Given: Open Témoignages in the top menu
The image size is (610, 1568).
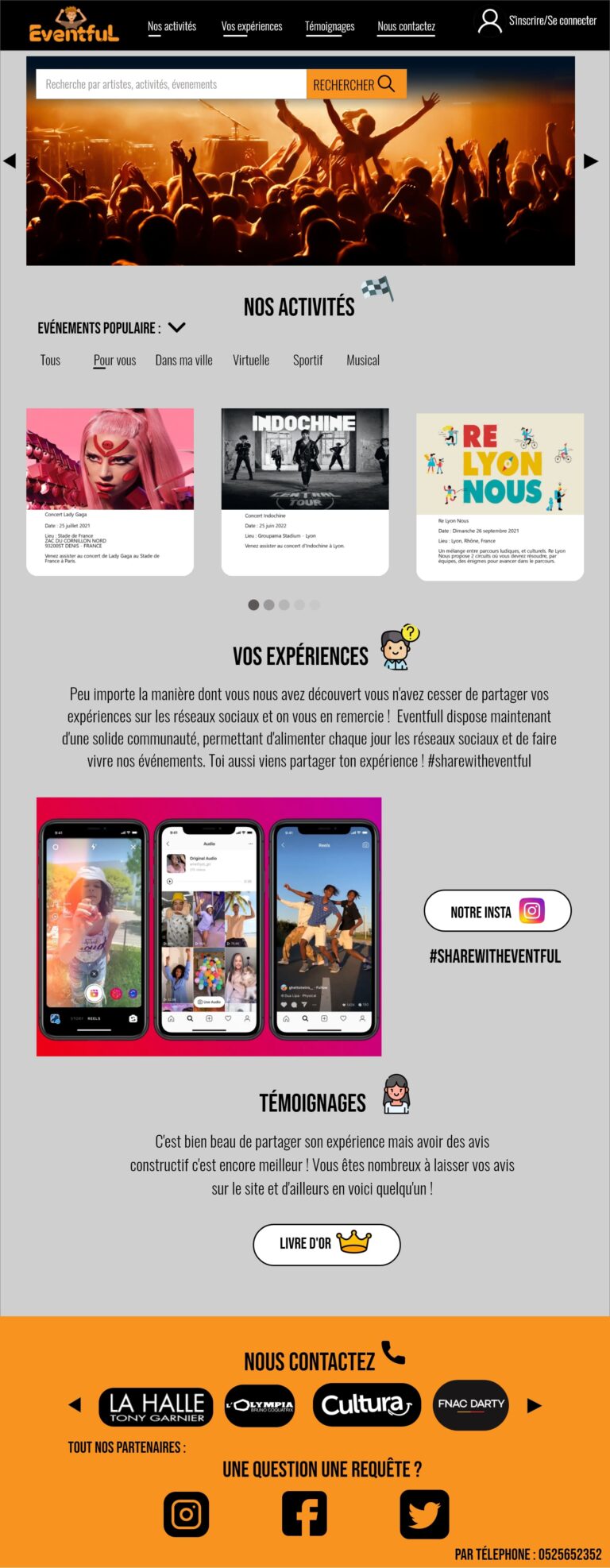Looking at the screenshot, I should click(330, 26).
